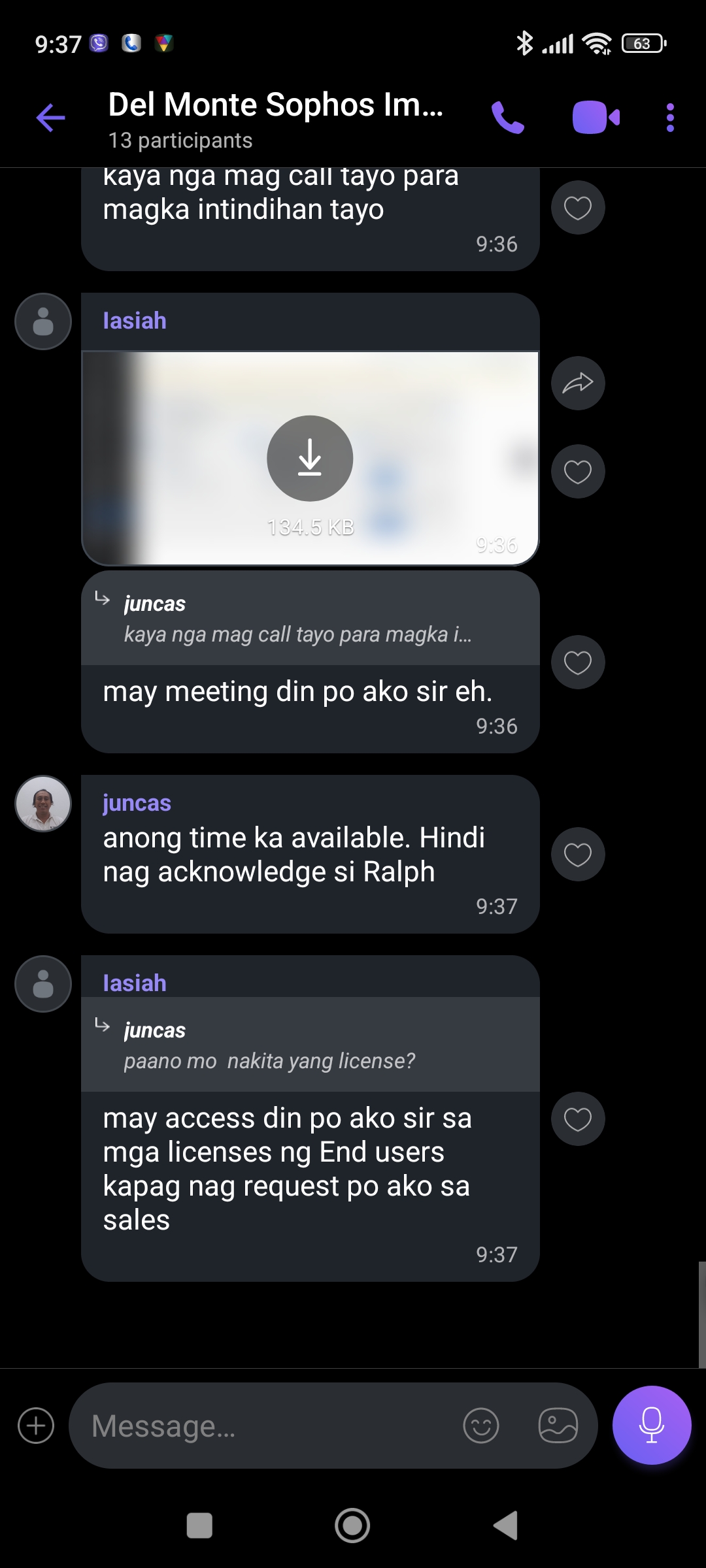Like the 'may access din po ako' message

(x=578, y=1119)
